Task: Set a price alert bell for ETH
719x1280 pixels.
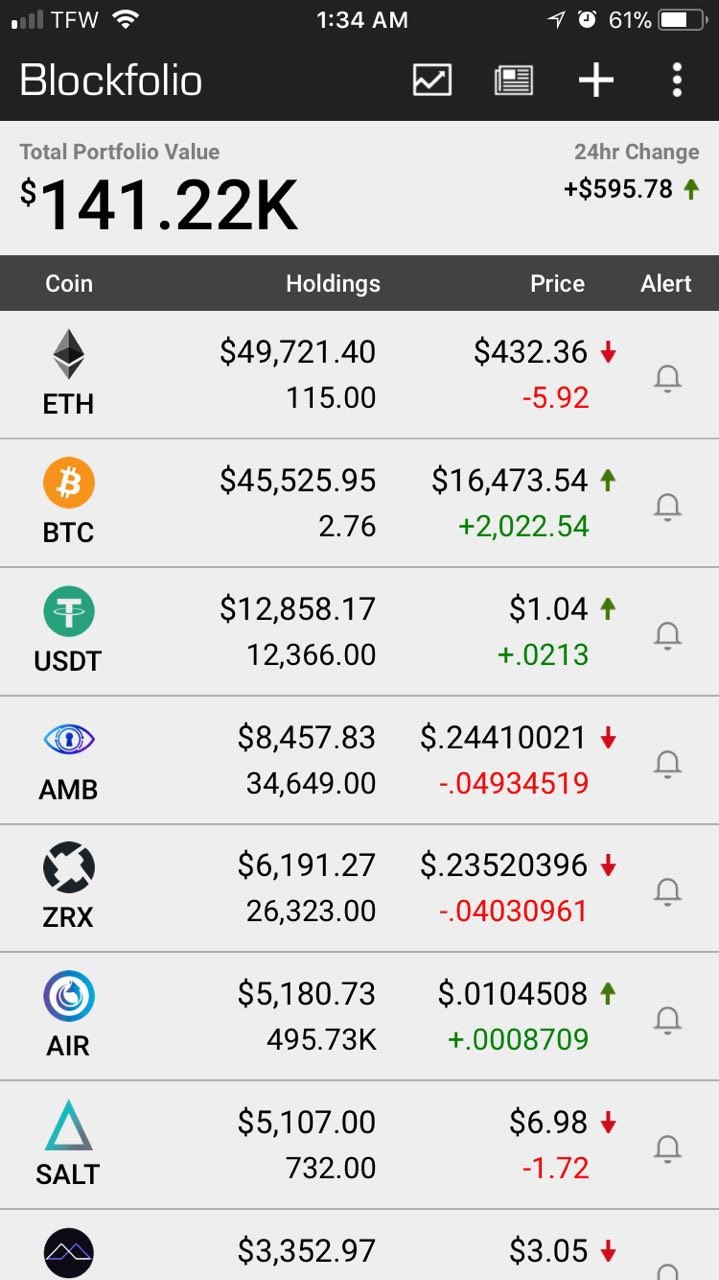Action: [667, 379]
